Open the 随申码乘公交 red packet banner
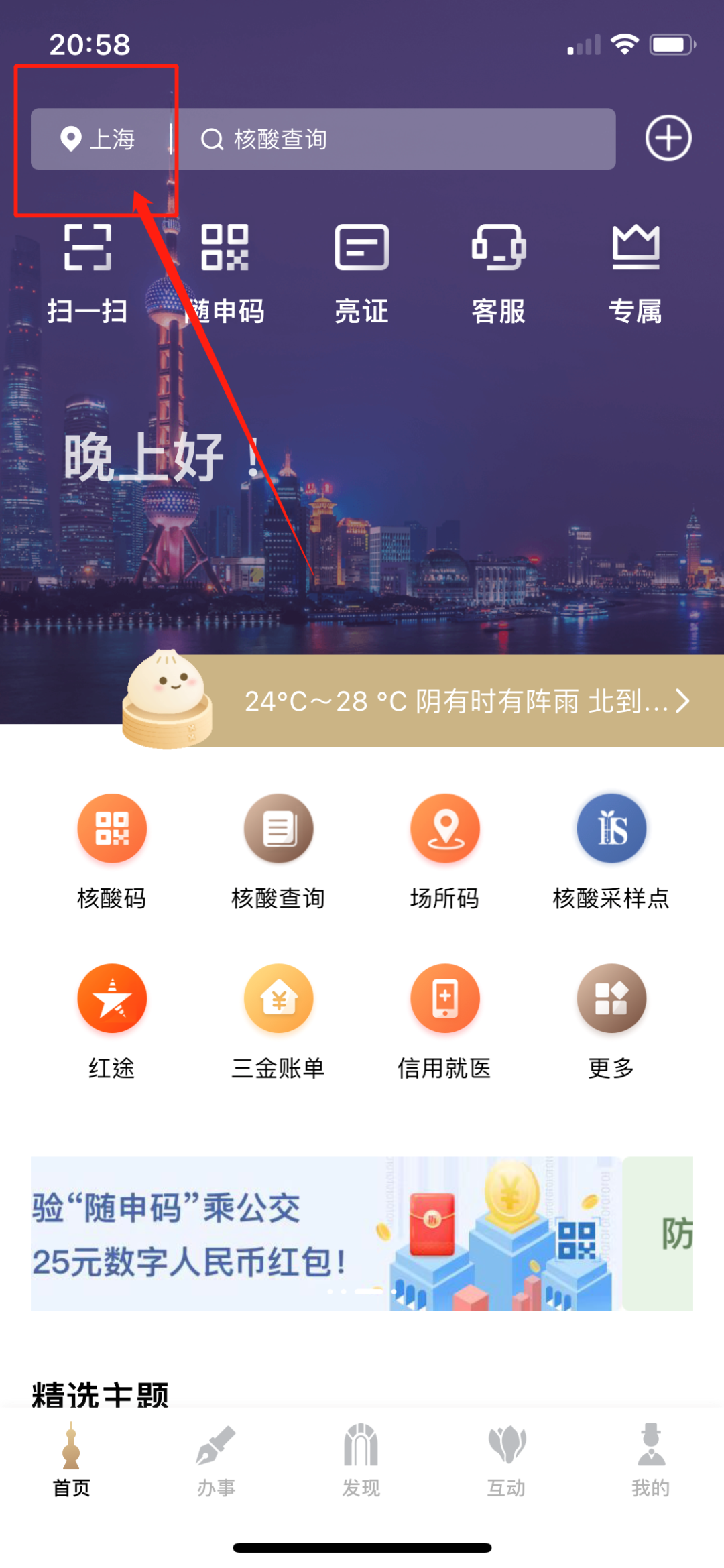 pos(322,1233)
